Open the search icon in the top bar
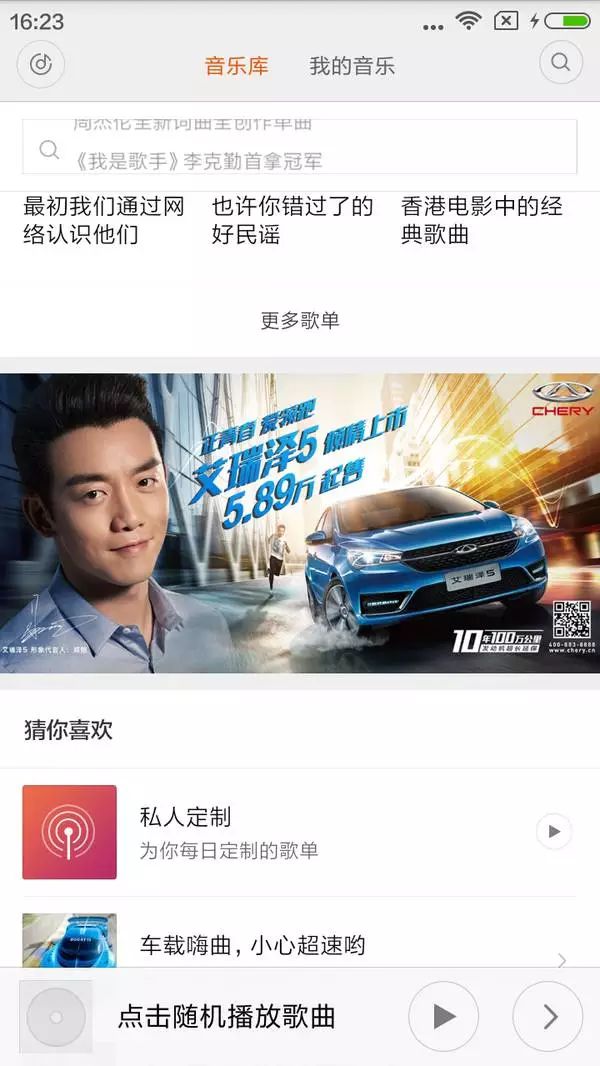Screen dimensions: 600x1066 click(560, 63)
